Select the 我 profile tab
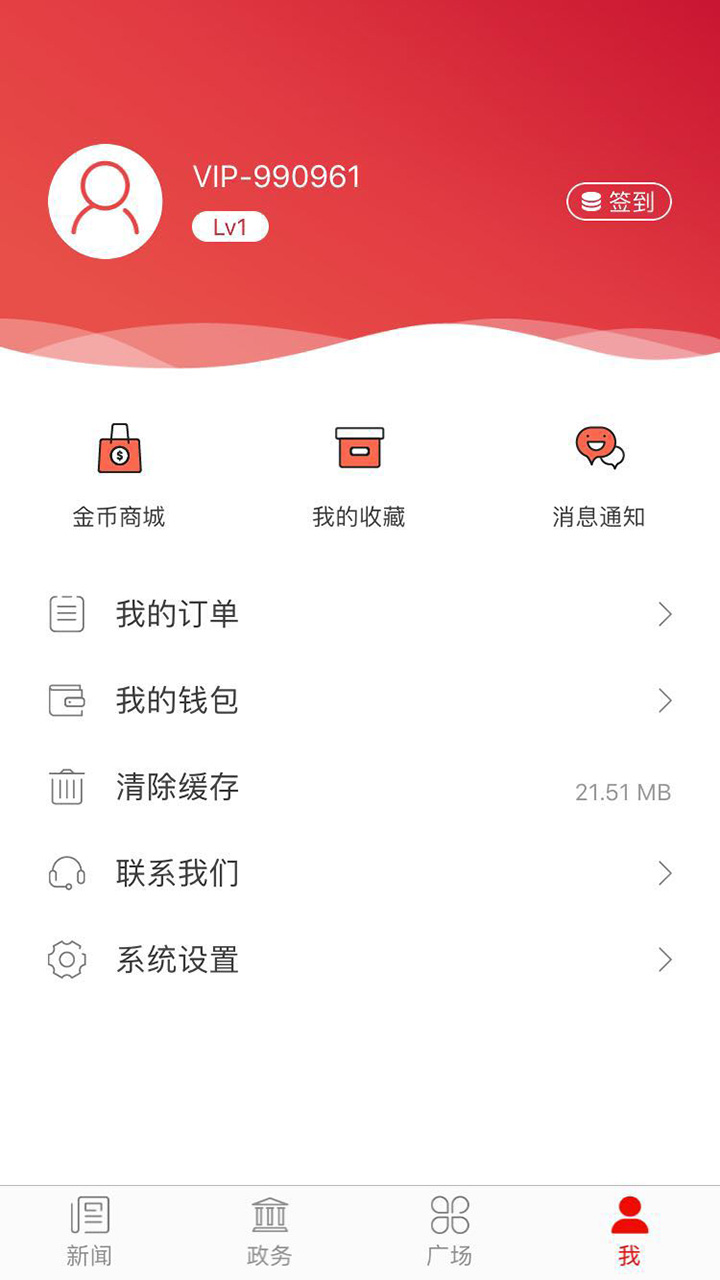720x1280 pixels. point(629,1230)
